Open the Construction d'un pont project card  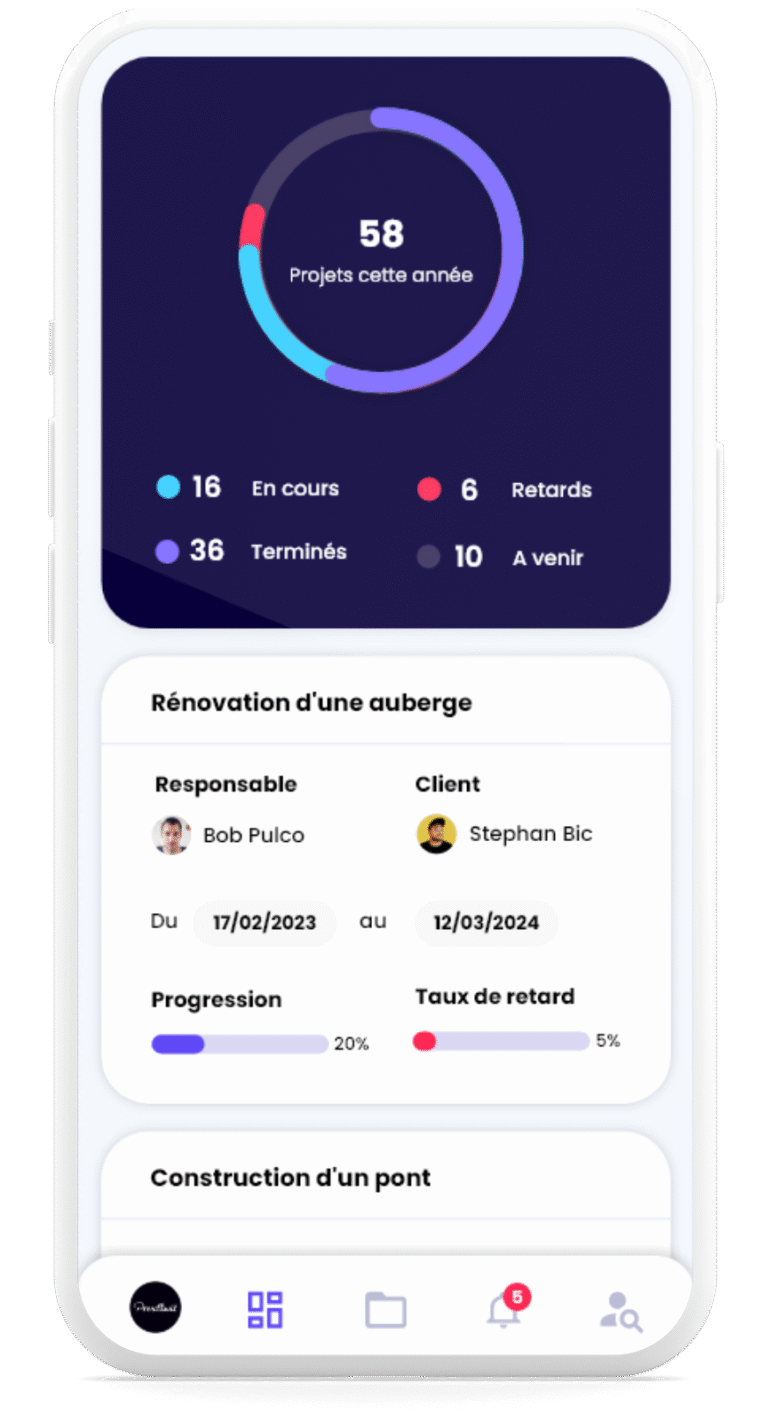(x=385, y=1178)
